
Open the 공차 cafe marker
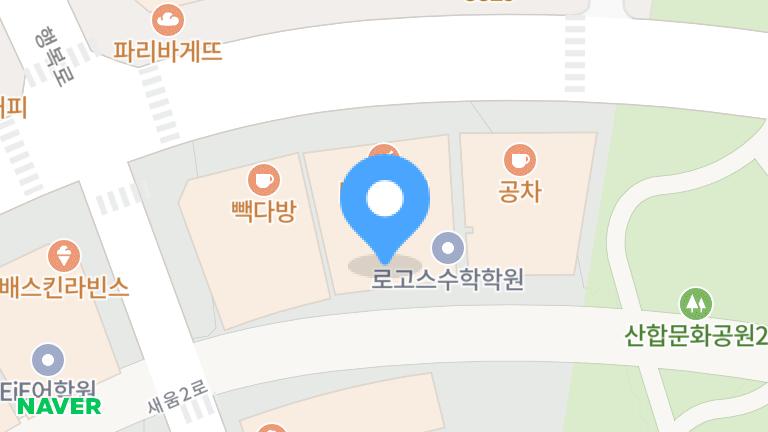[x=518, y=159]
